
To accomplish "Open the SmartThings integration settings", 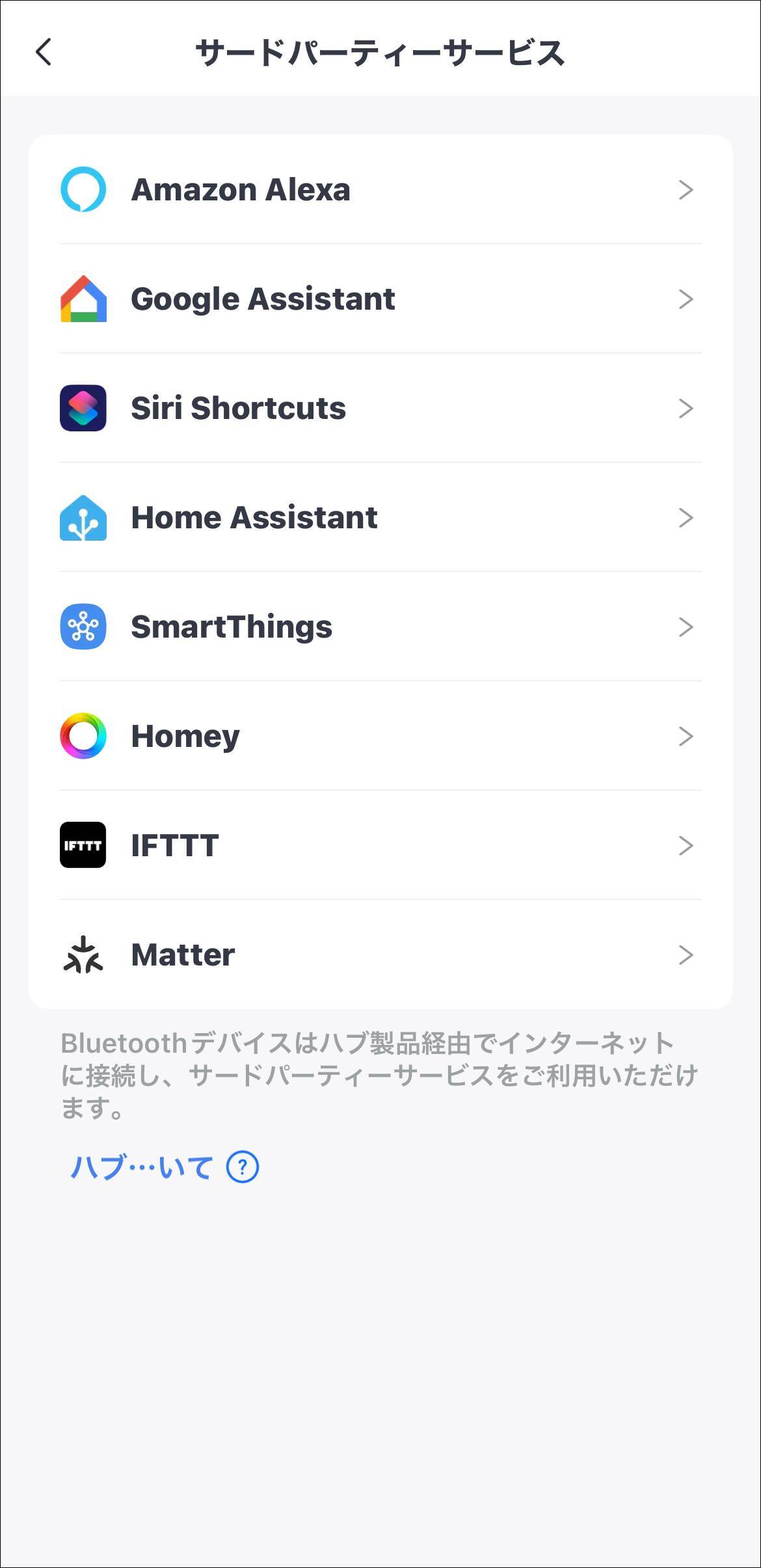I will pos(380,627).
